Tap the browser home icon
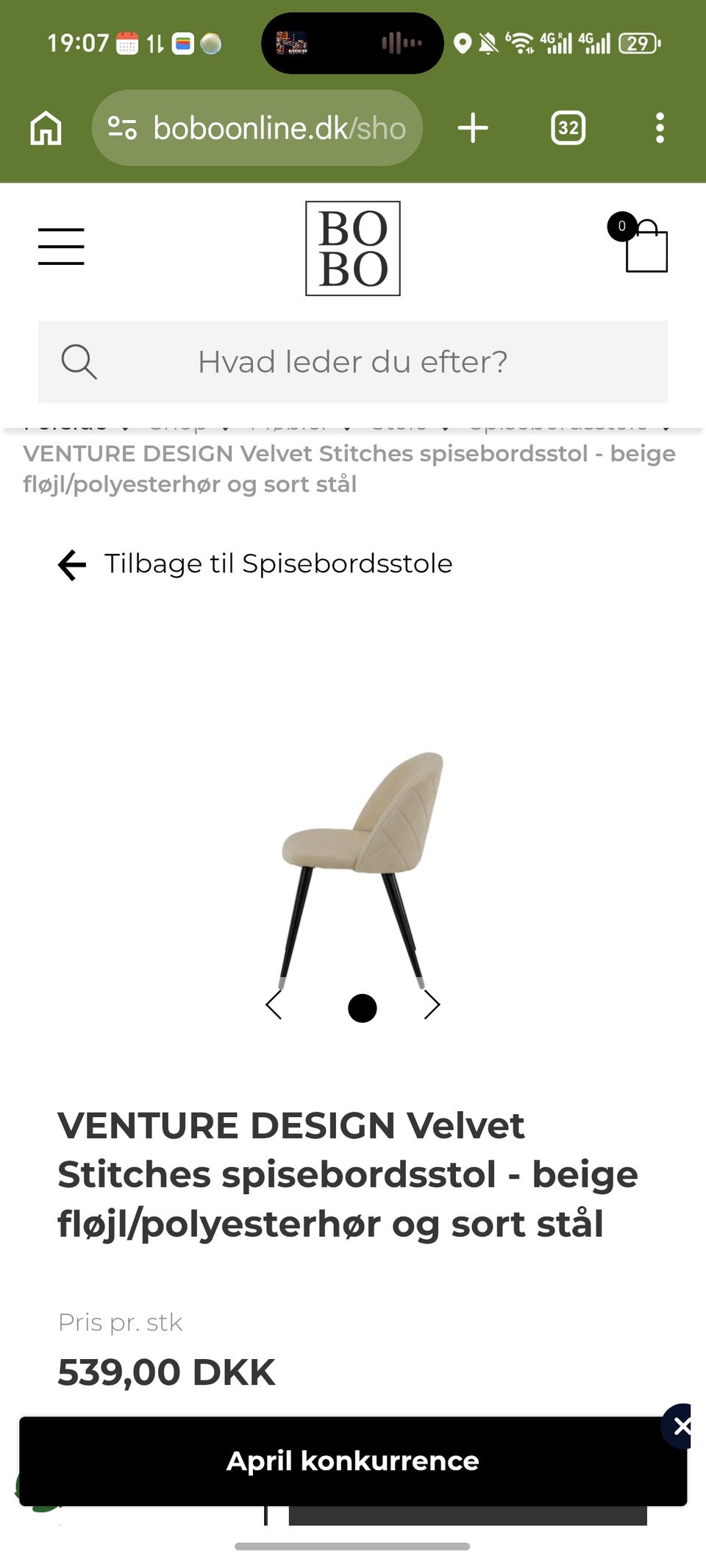The height and width of the screenshot is (1568, 706). click(46, 127)
